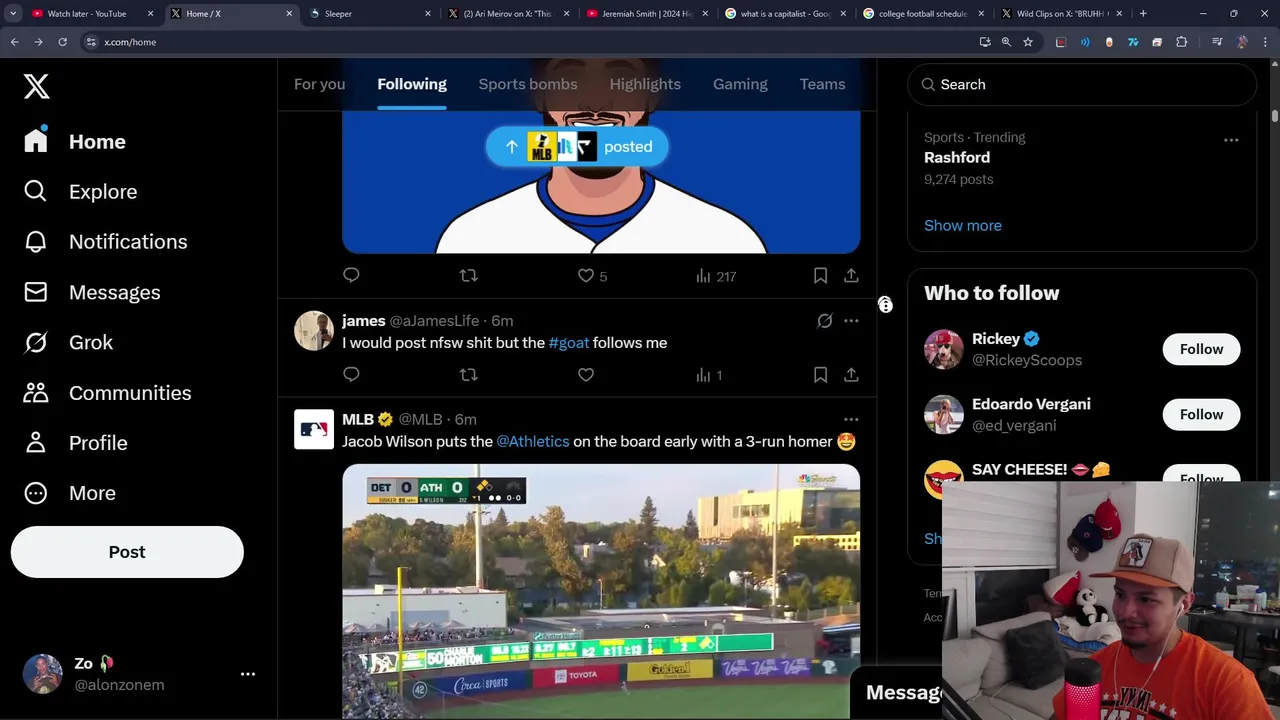Viewport: 1280px width, 720px height.
Task: Switch to the Sports bombs tab
Action: point(527,84)
